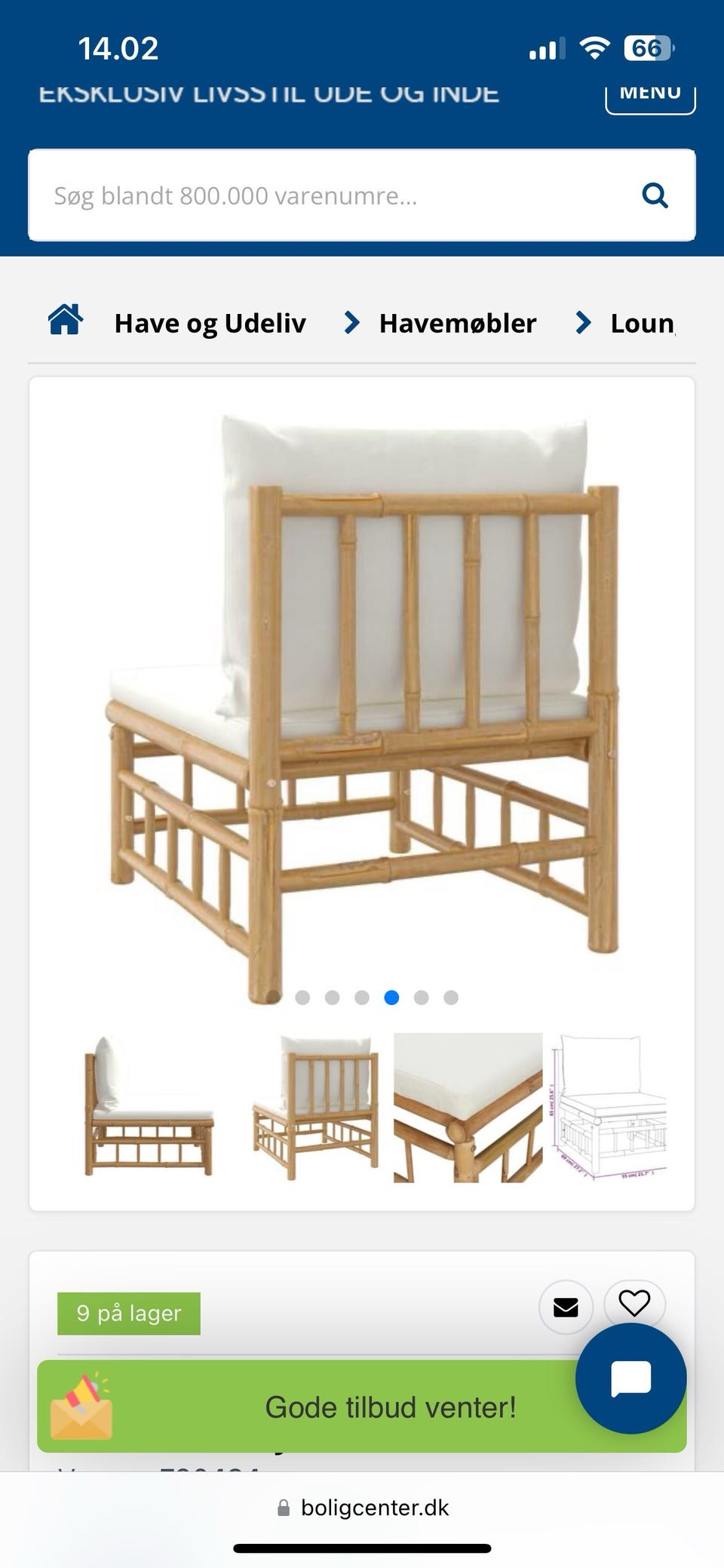This screenshot has height=1568, width=724.
Task: Open the Have og Udeliv breadcrumb
Action: coord(210,323)
